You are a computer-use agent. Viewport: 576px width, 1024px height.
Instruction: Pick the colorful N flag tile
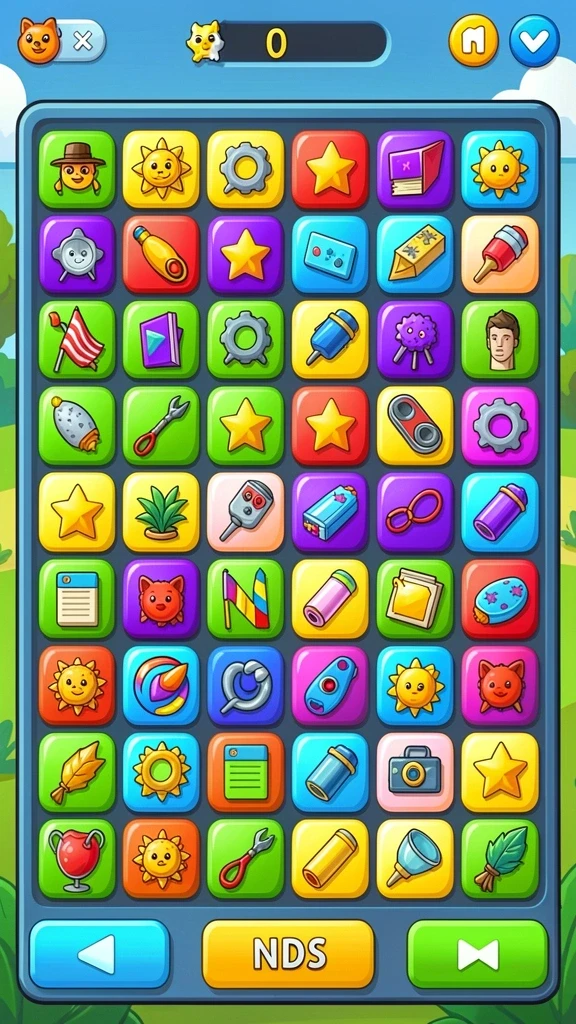point(246,598)
